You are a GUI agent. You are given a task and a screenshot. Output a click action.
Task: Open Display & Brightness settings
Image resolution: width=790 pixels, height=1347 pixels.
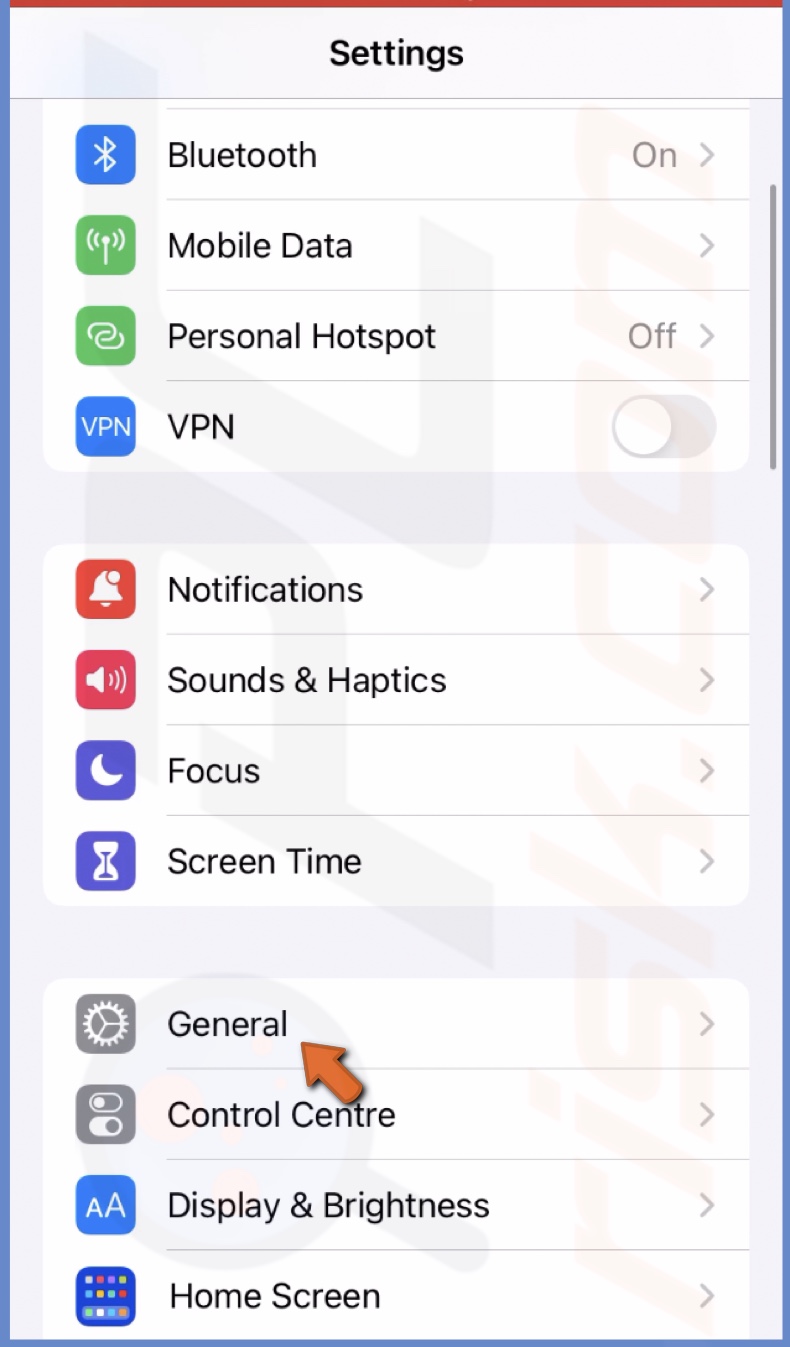pos(400,1205)
